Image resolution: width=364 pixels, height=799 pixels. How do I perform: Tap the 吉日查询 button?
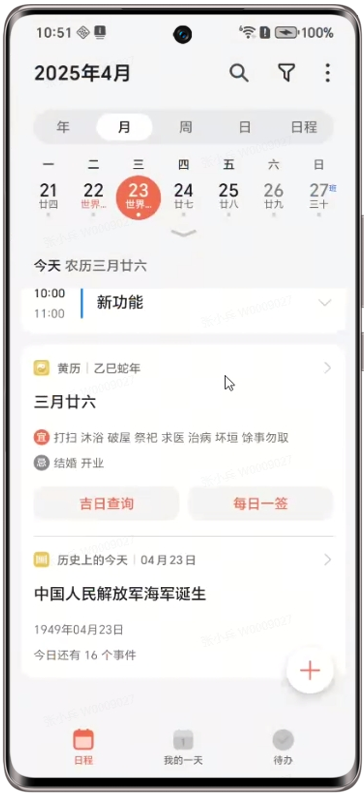107,504
